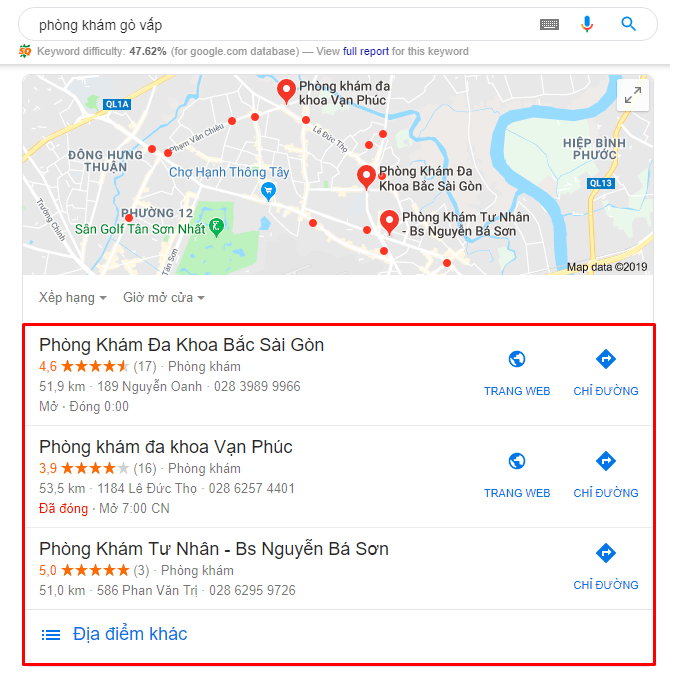Get directions to Vạn Phúc clinic
This screenshot has height=673, width=683.
605,474
